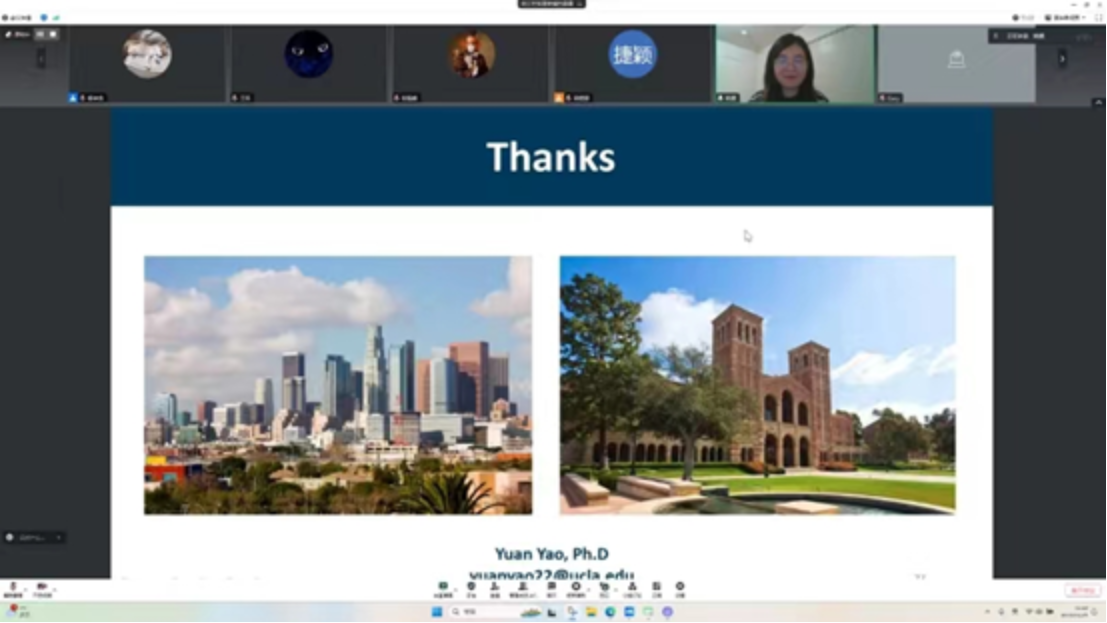Open the Windows Start menu

[437, 612]
